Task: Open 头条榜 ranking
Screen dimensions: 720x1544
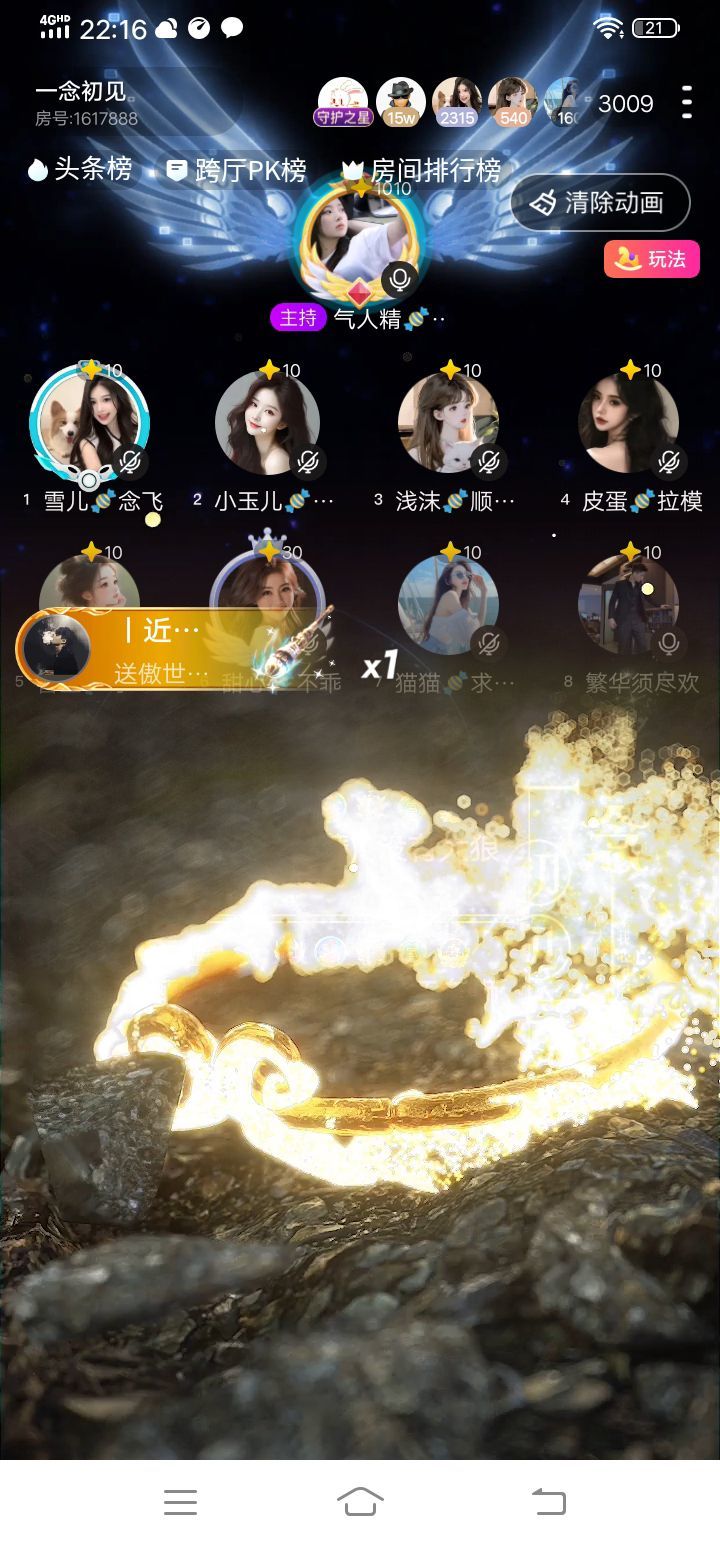Action: (80, 170)
